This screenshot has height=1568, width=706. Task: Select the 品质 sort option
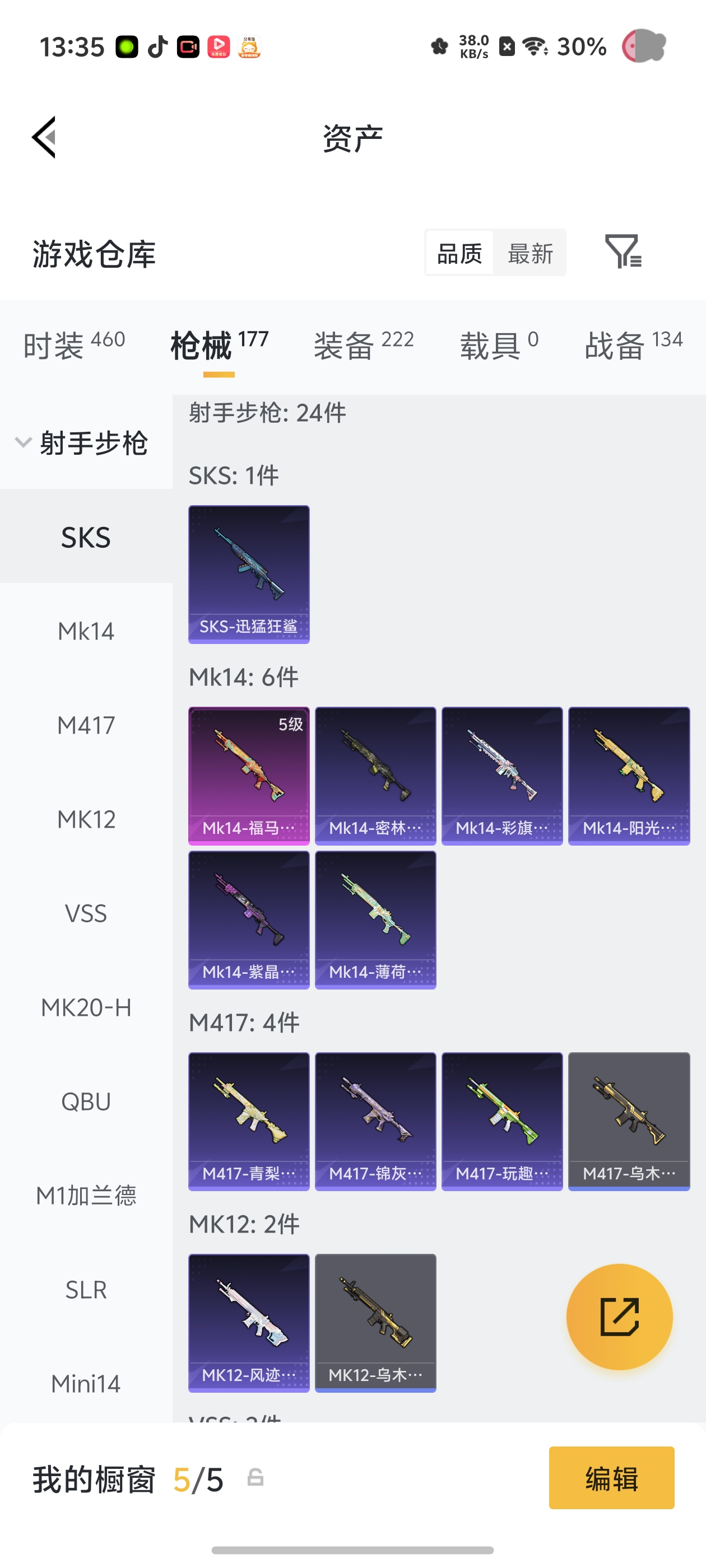[x=459, y=253]
